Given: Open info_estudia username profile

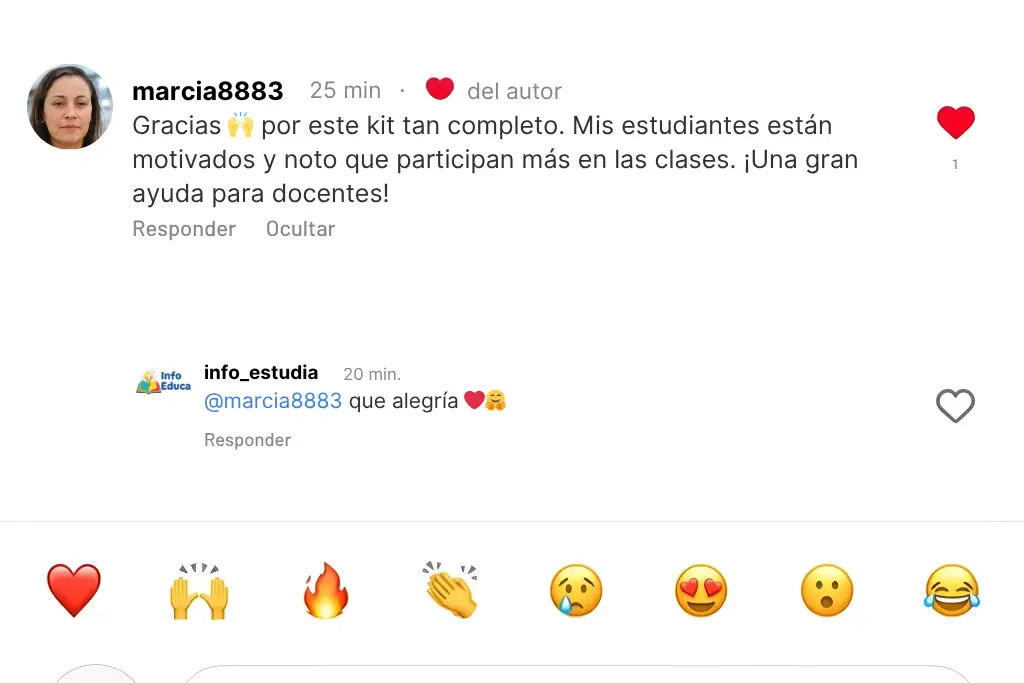Looking at the screenshot, I should tap(261, 373).
